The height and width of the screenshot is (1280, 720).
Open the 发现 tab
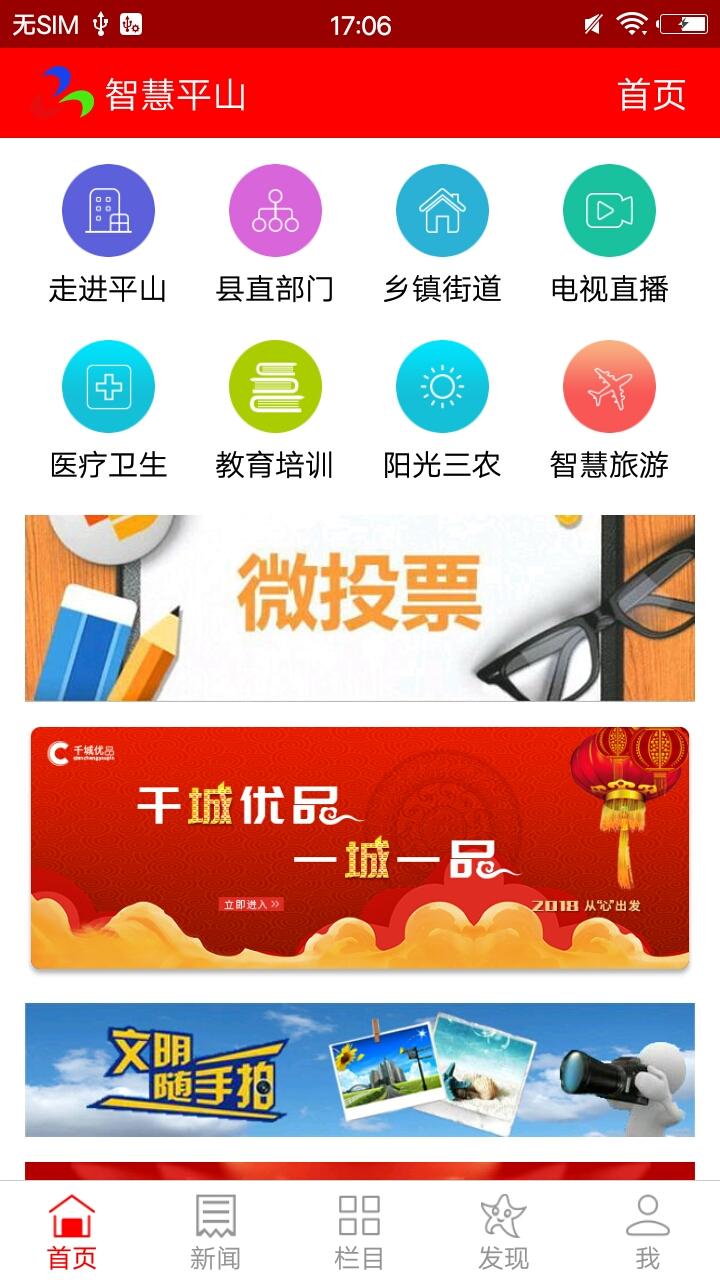503,1231
